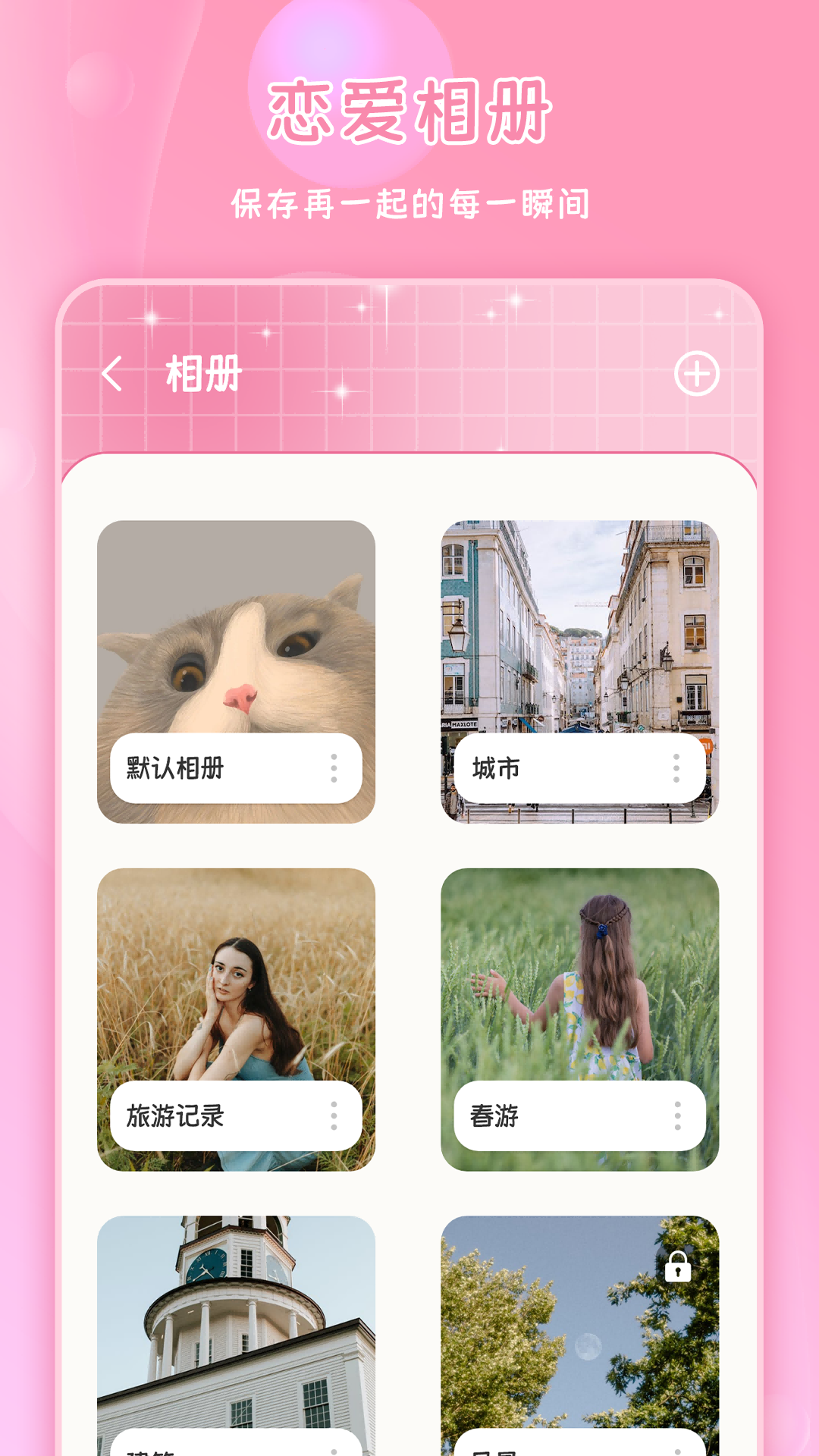Open the add new album plus icon
The width and height of the screenshot is (819, 1456).
pos(698,375)
